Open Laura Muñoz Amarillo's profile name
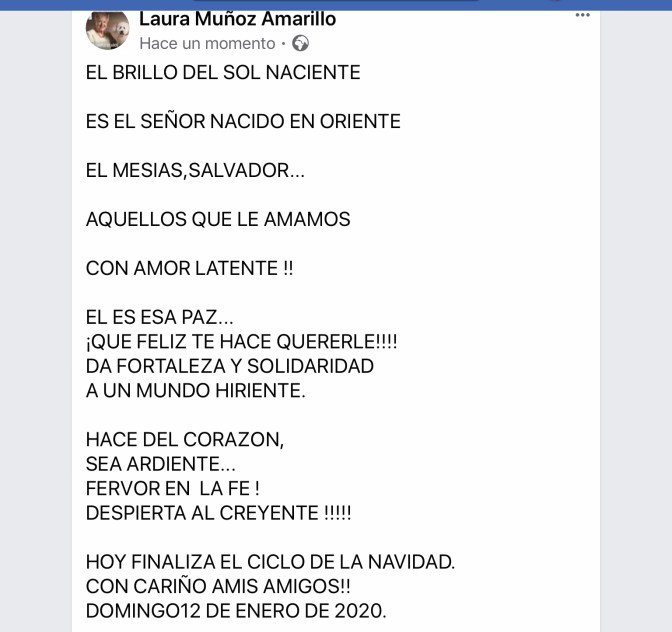The width and height of the screenshot is (672, 632). (237, 18)
